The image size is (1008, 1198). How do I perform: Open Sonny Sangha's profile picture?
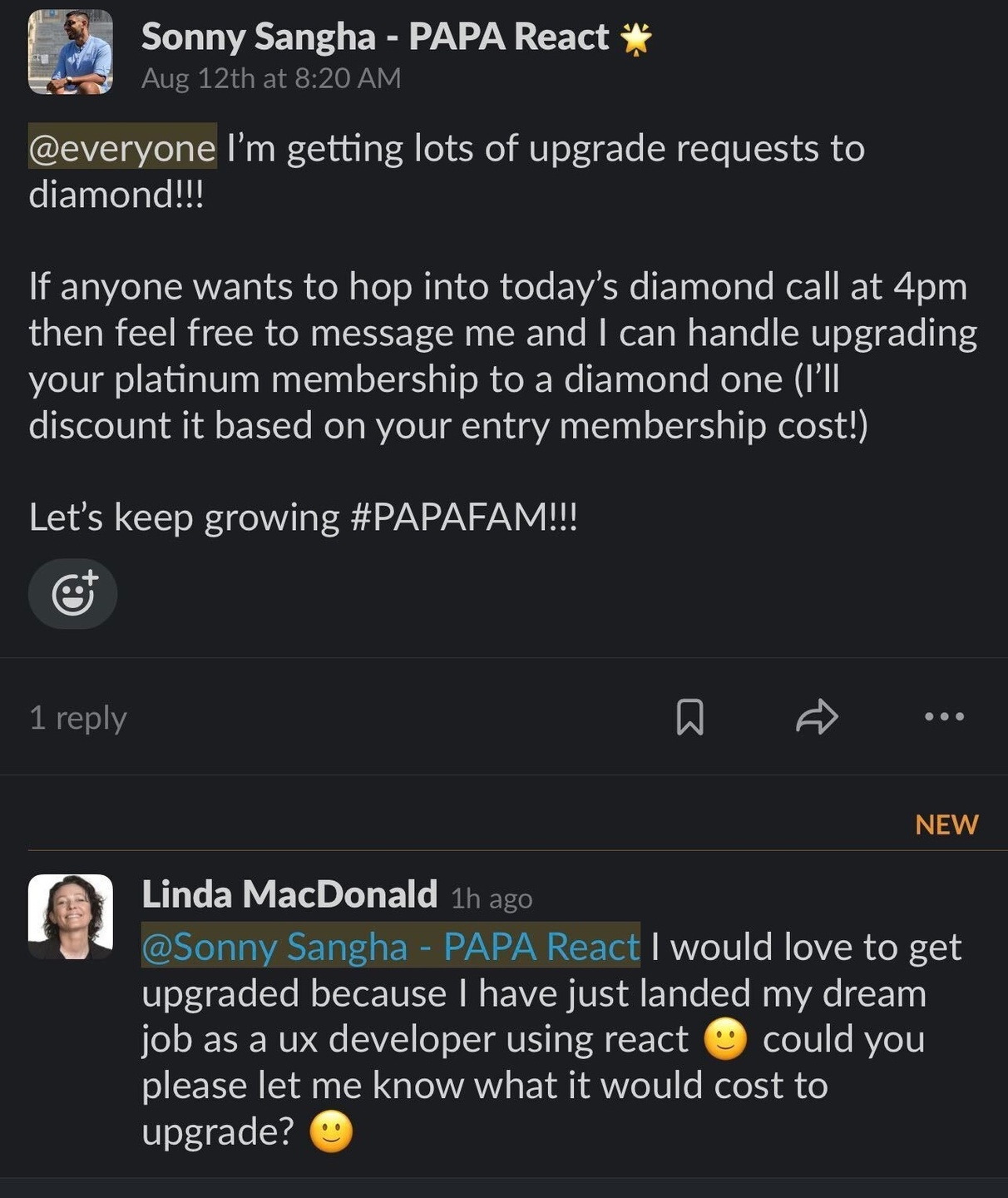point(71,52)
